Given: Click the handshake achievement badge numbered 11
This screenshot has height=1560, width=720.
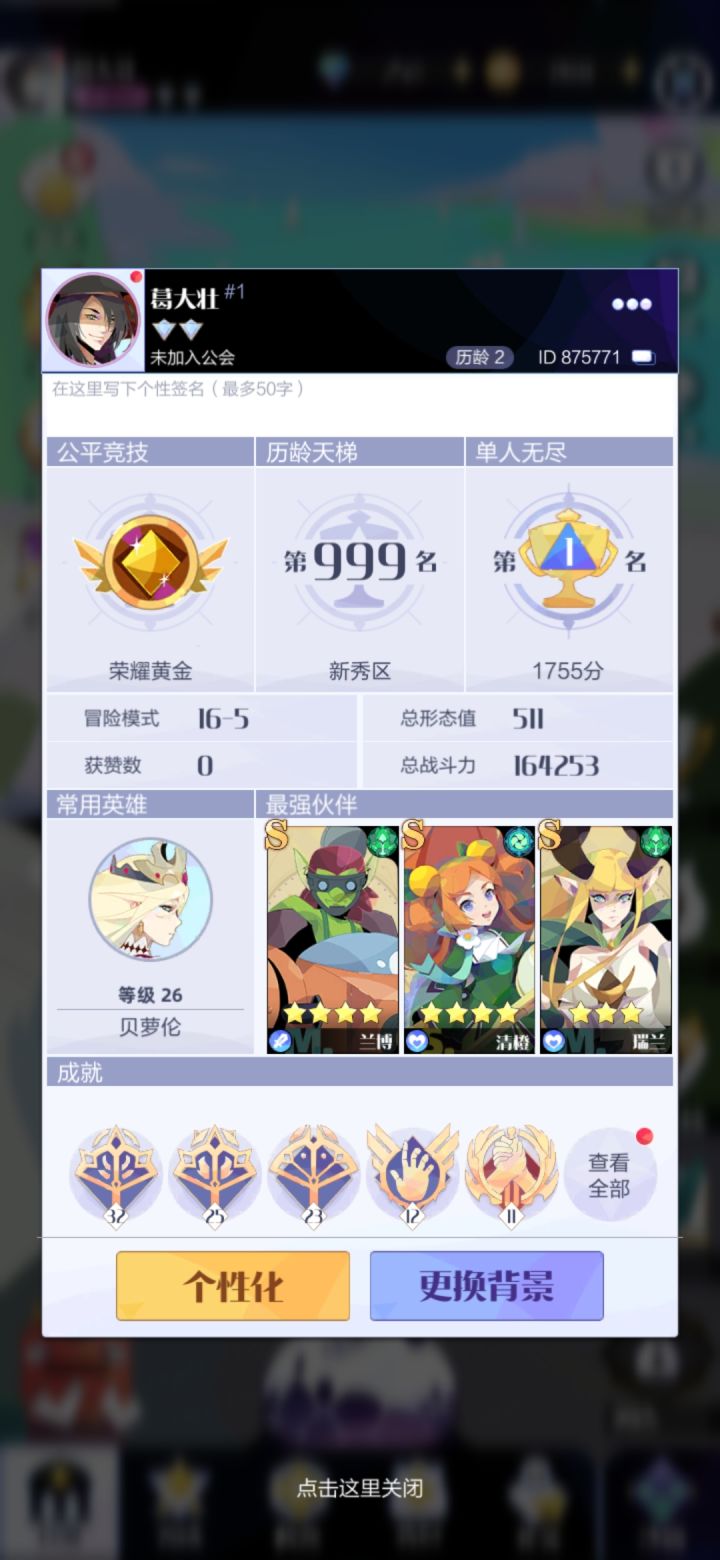Looking at the screenshot, I should 512,1172.
